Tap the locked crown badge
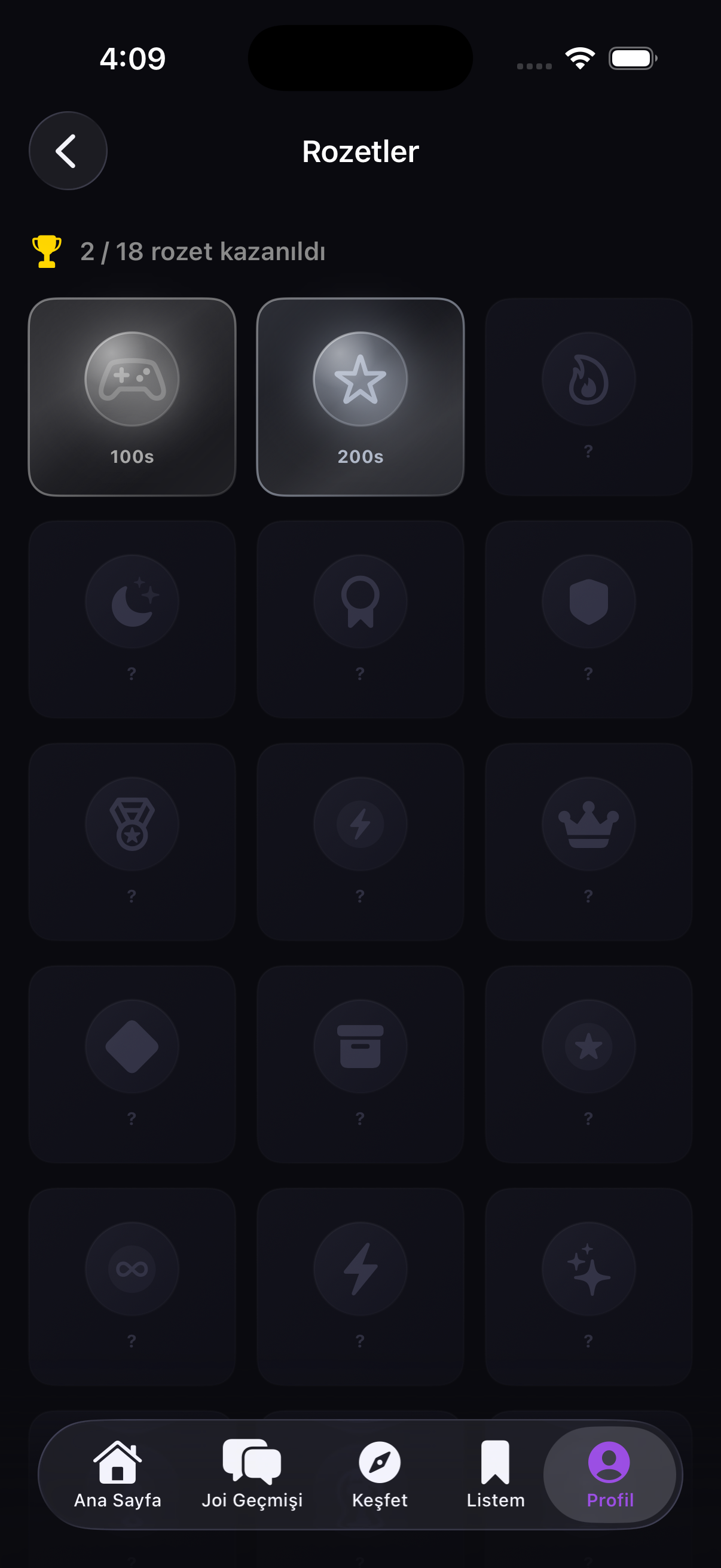Image resolution: width=721 pixels, height=1568 pixels. click(x=588, y=842)
